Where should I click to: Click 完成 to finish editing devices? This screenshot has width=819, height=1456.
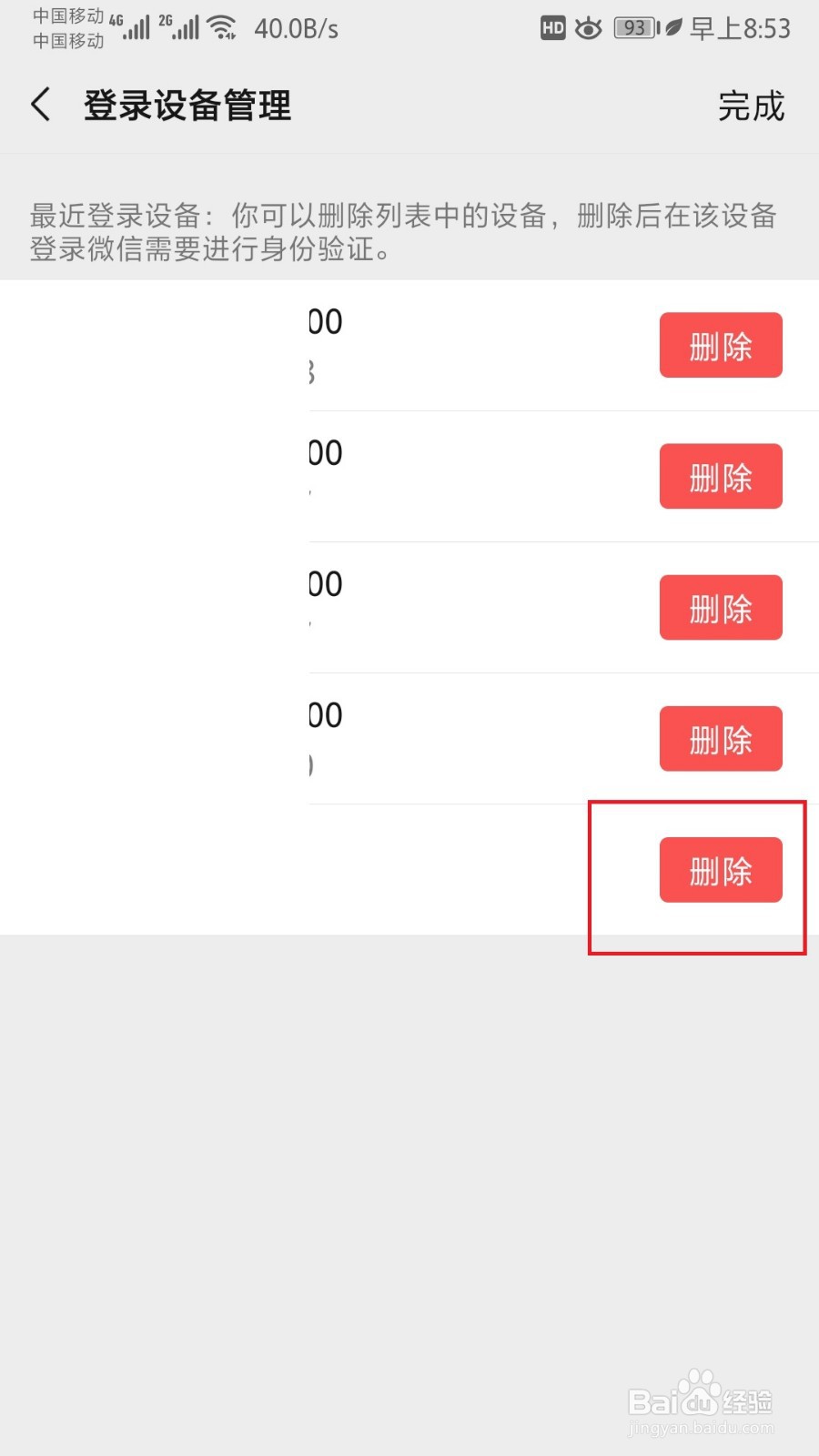click(751, 106)
